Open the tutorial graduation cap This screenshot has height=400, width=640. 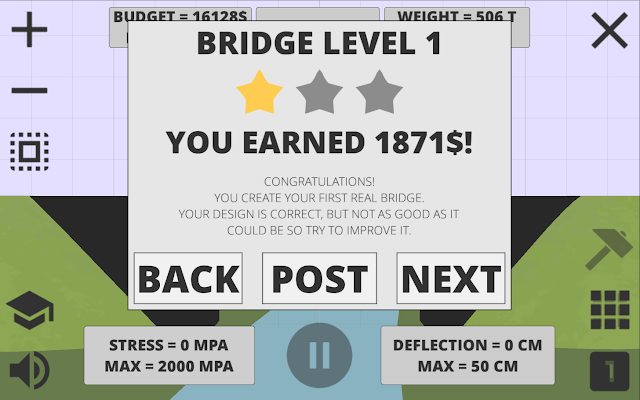point(29,311)
